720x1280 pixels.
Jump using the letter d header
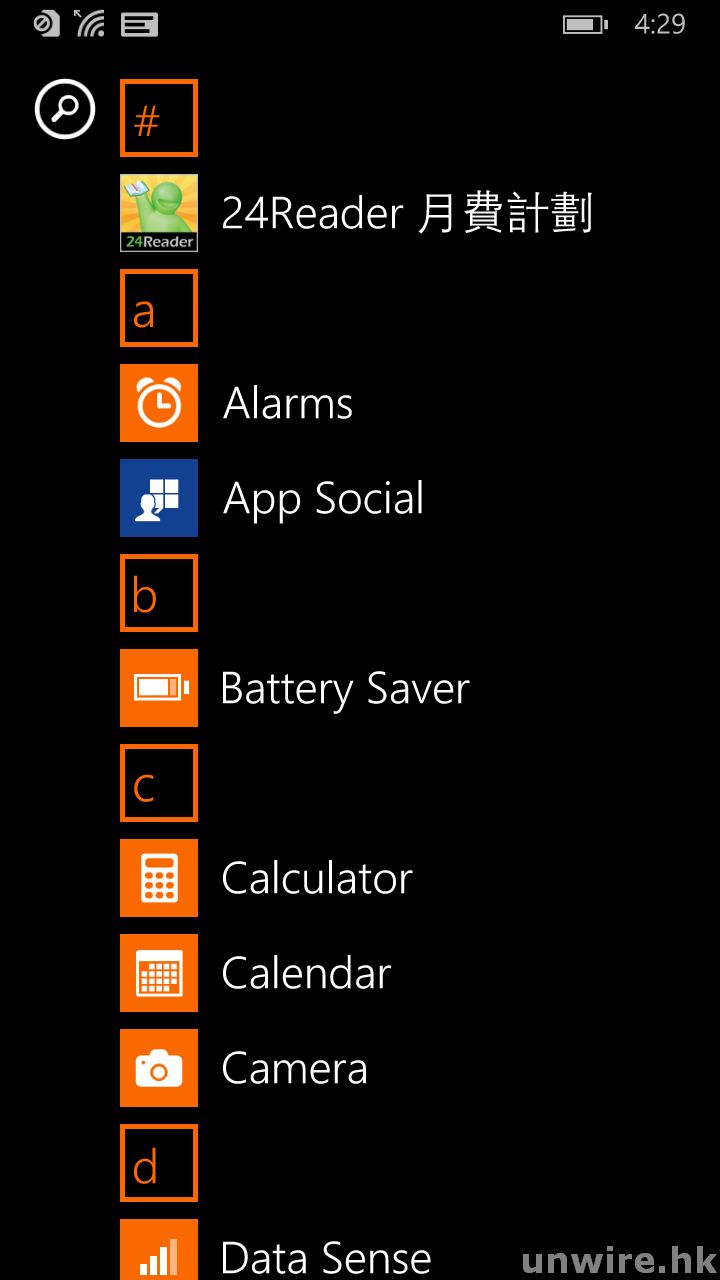[159, 1163]
